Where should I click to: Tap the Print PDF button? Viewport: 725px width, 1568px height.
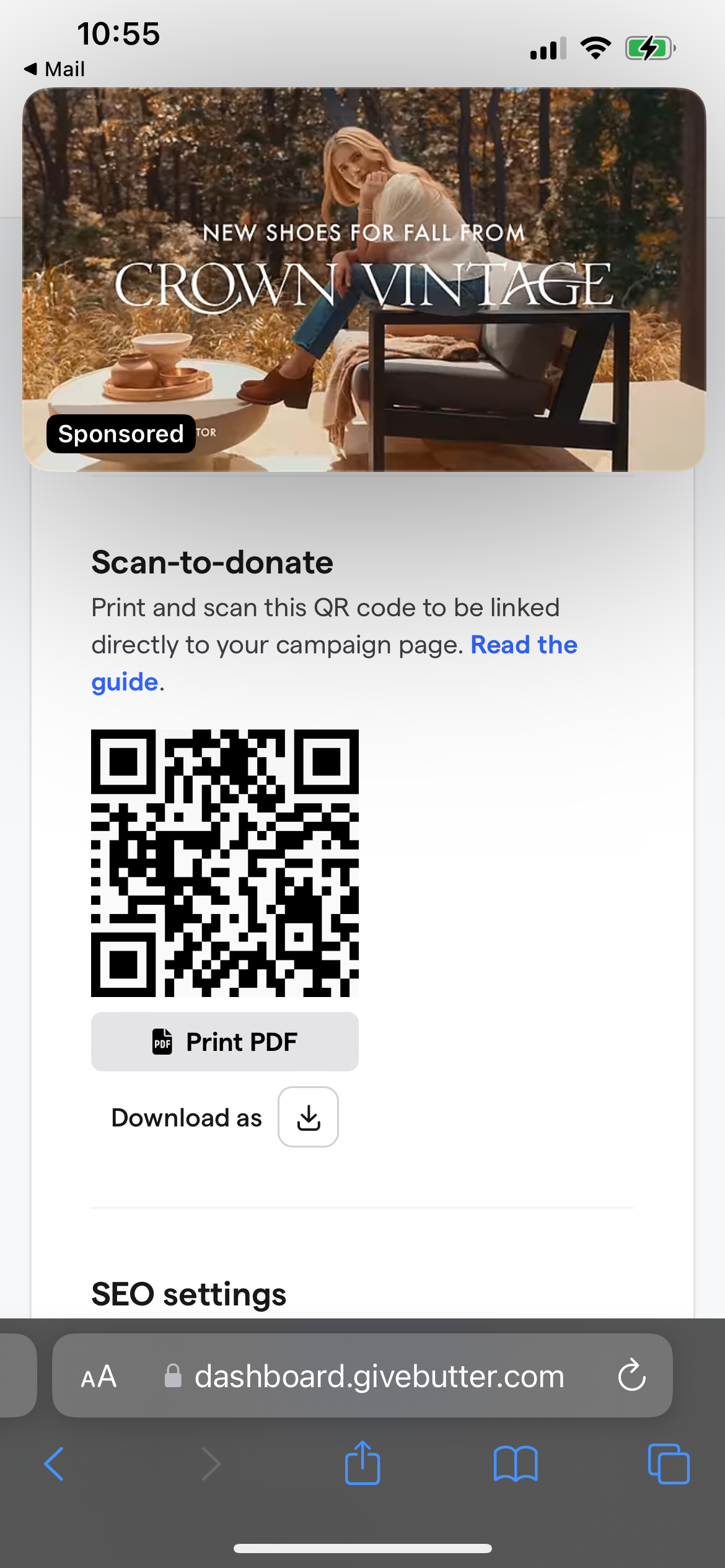tap(224, 1042)
